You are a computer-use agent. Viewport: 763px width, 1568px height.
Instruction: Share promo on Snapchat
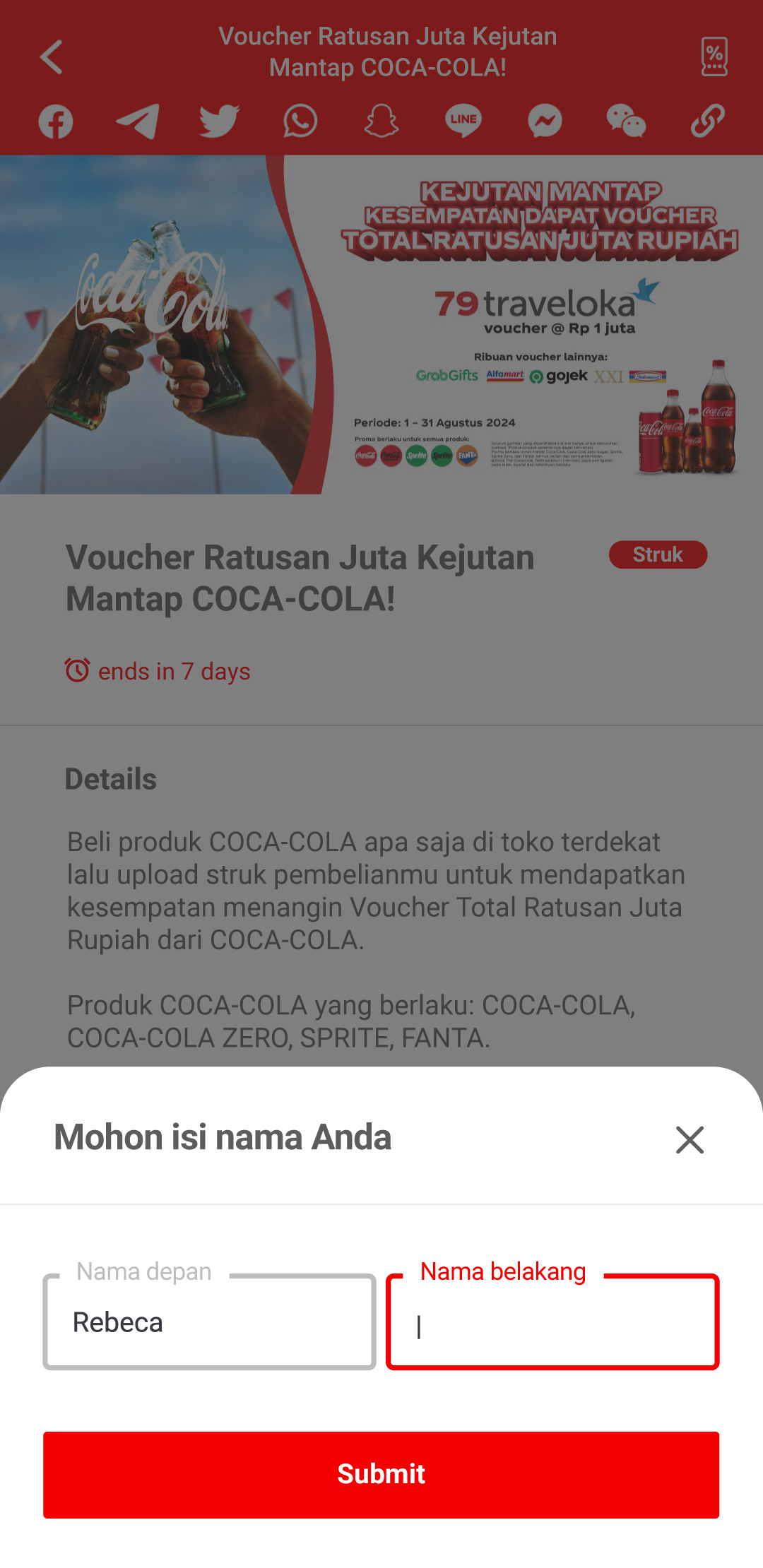pyautogui.click(x=381, y=121)
